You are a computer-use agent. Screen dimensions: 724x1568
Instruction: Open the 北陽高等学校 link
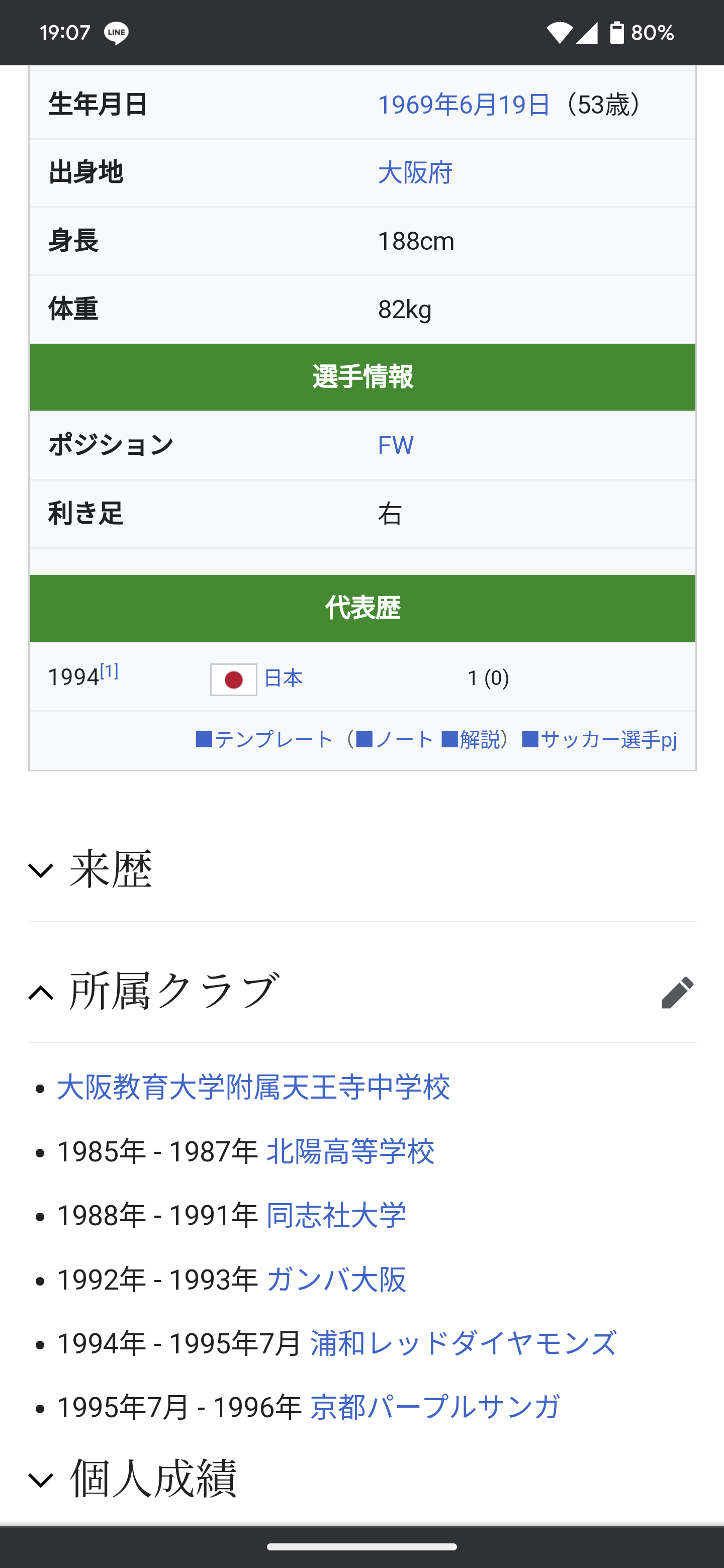coord(350,1152)
